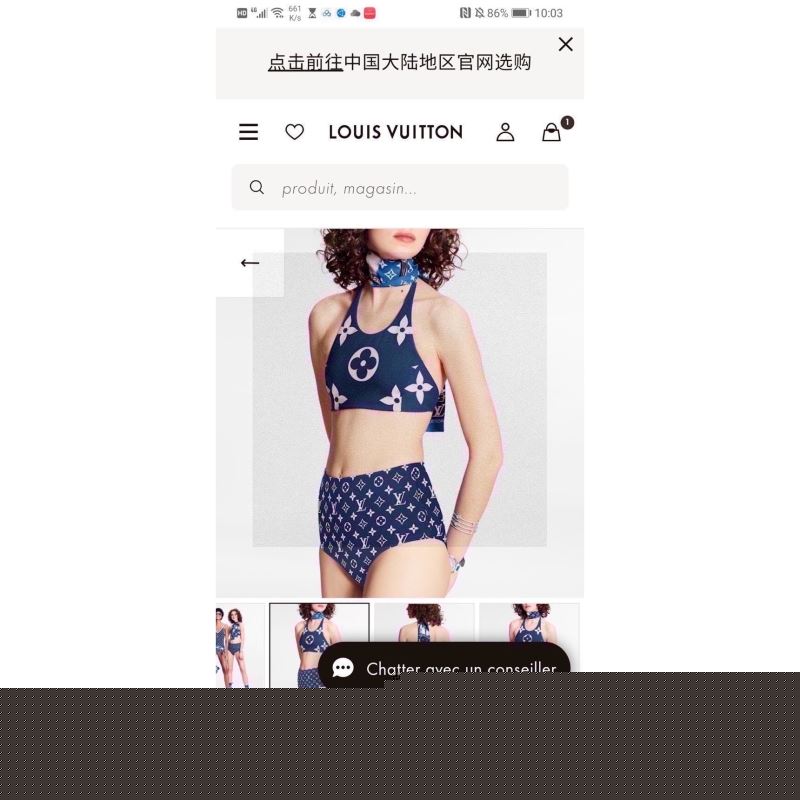The image size is (800, 800).
Task: Open the wishlist heart icon
Action: (x=294, y=132)
